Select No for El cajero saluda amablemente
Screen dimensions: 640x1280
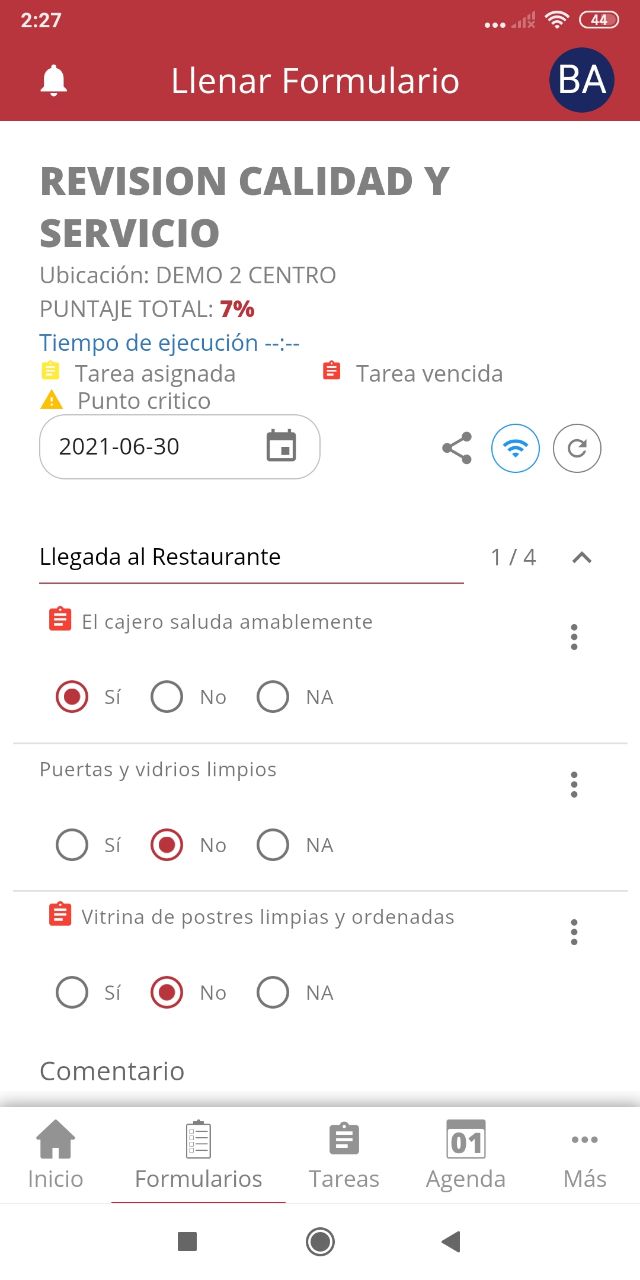click(167, 697)
